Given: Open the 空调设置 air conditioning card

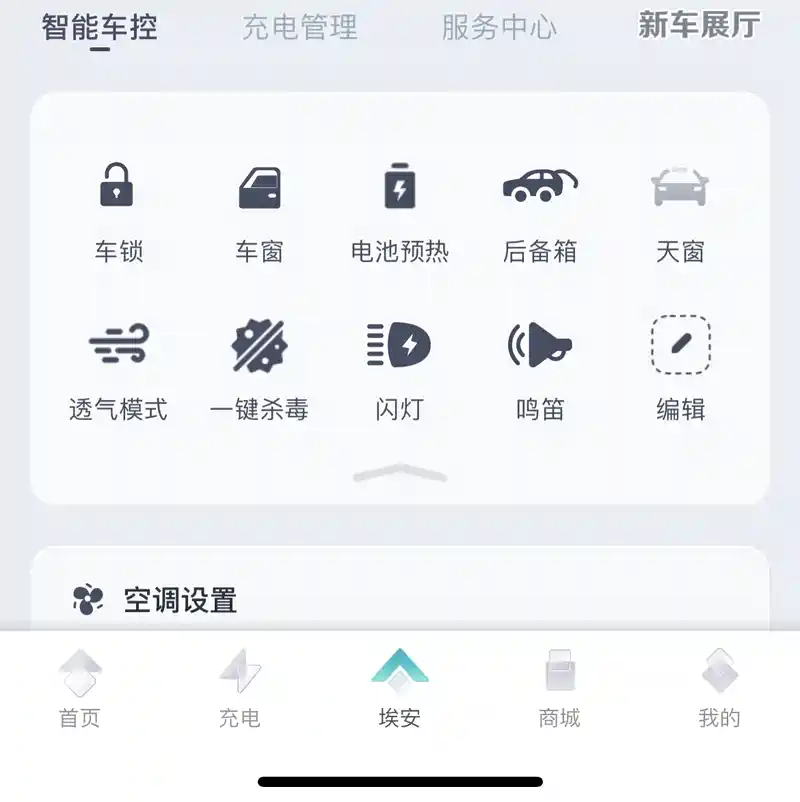Looking at the screenshot, I should pos(180,600).
